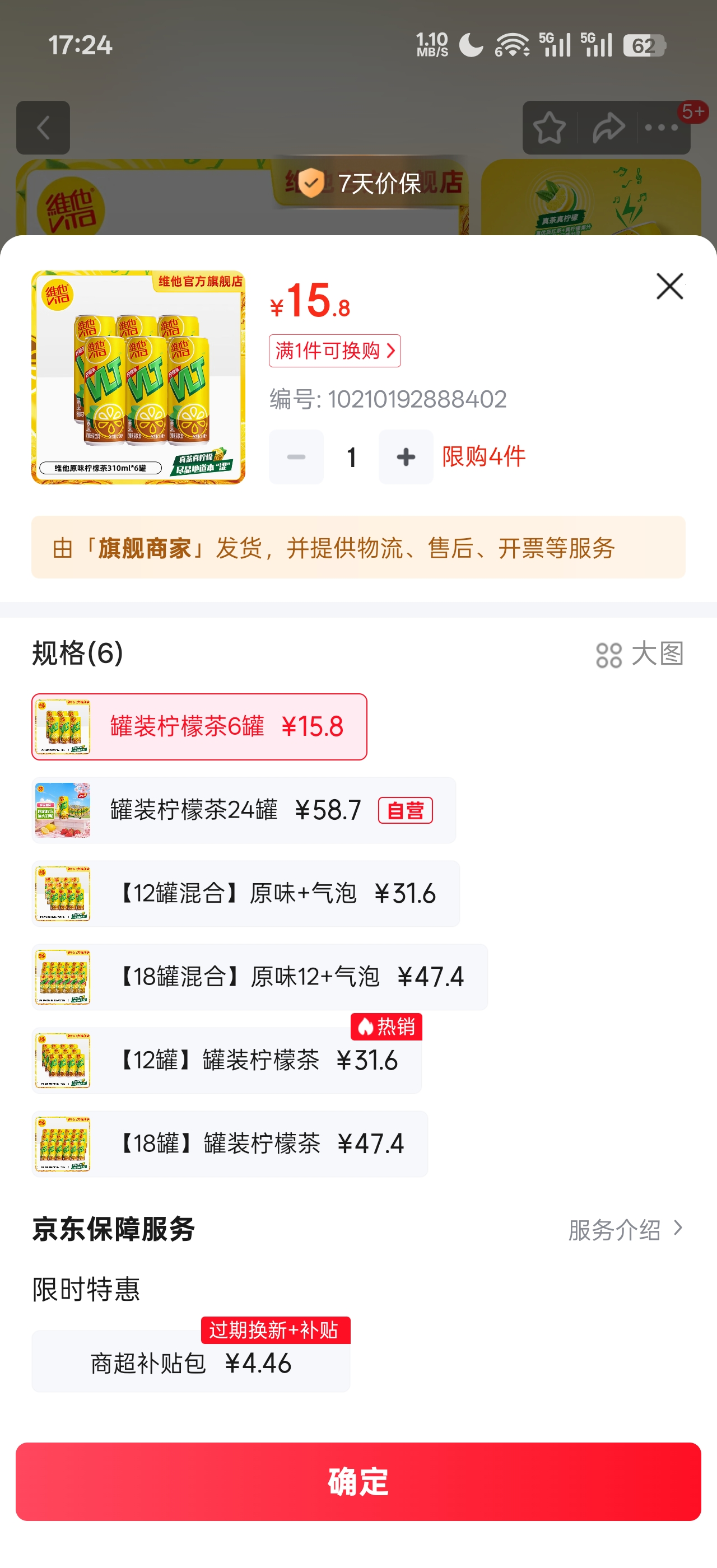717x1568 pixels.
Task: Choose the 热销 【12罐】罐装柠檬茶 option
Action: (226, 1060)
